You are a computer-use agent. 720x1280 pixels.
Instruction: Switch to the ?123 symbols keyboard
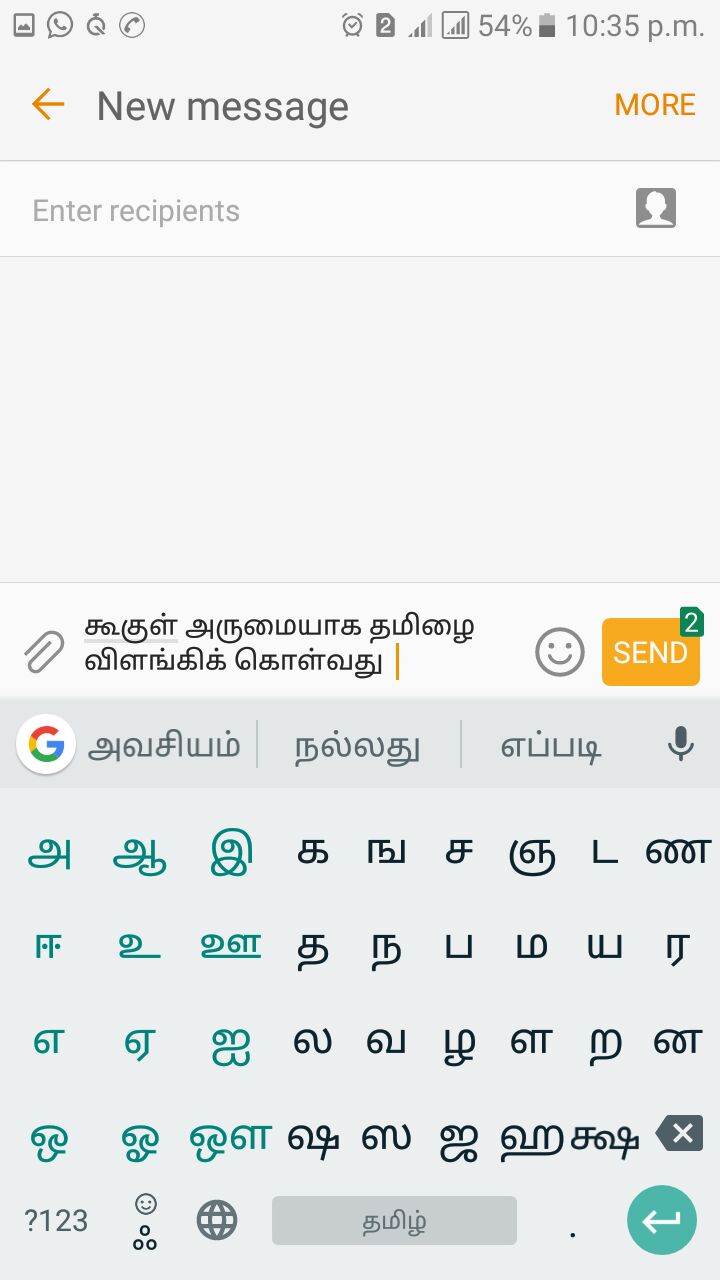56,1220
